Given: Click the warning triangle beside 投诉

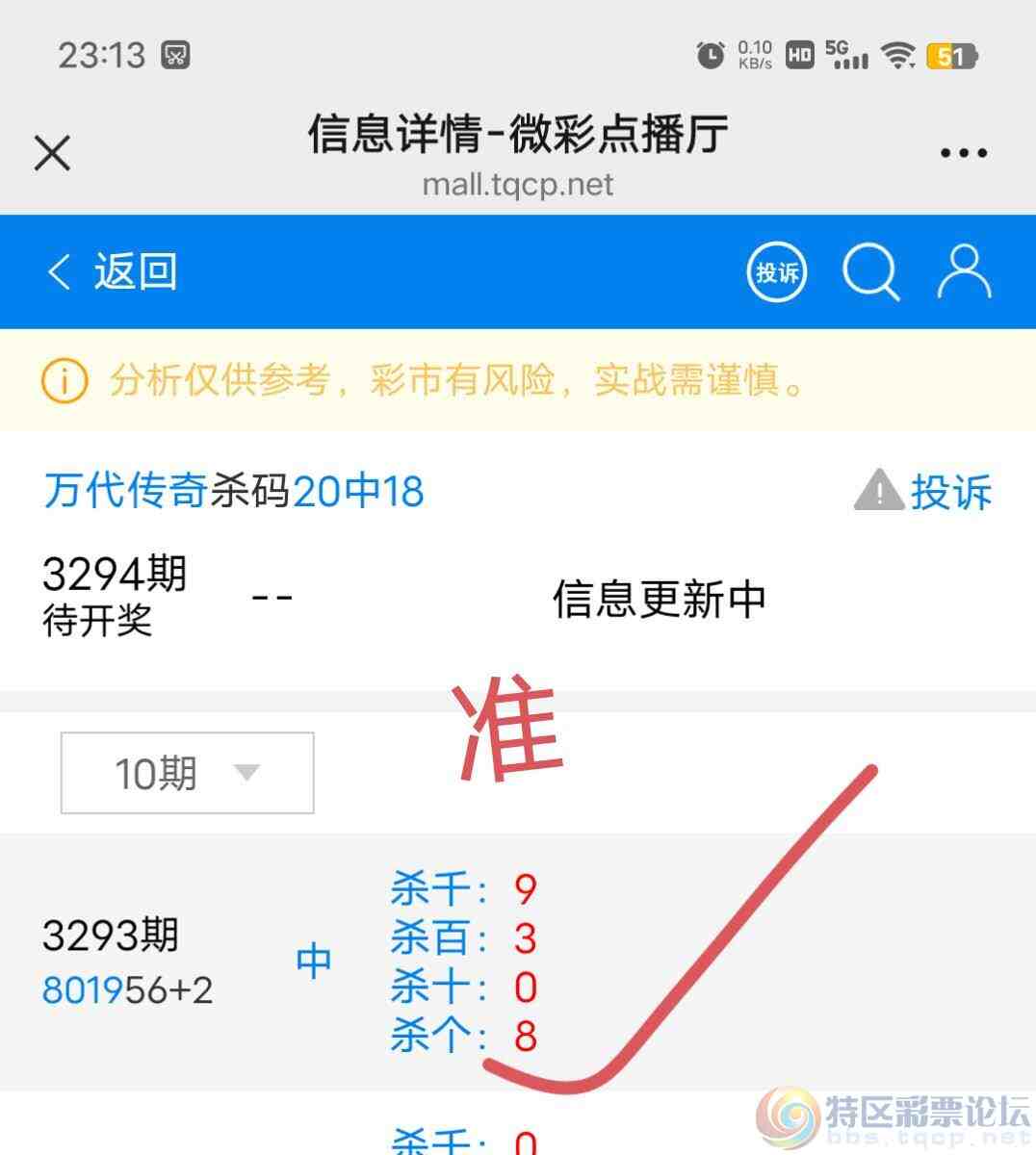Looking at the screenshot, I should pyautogui.click(x=877, y=491).
